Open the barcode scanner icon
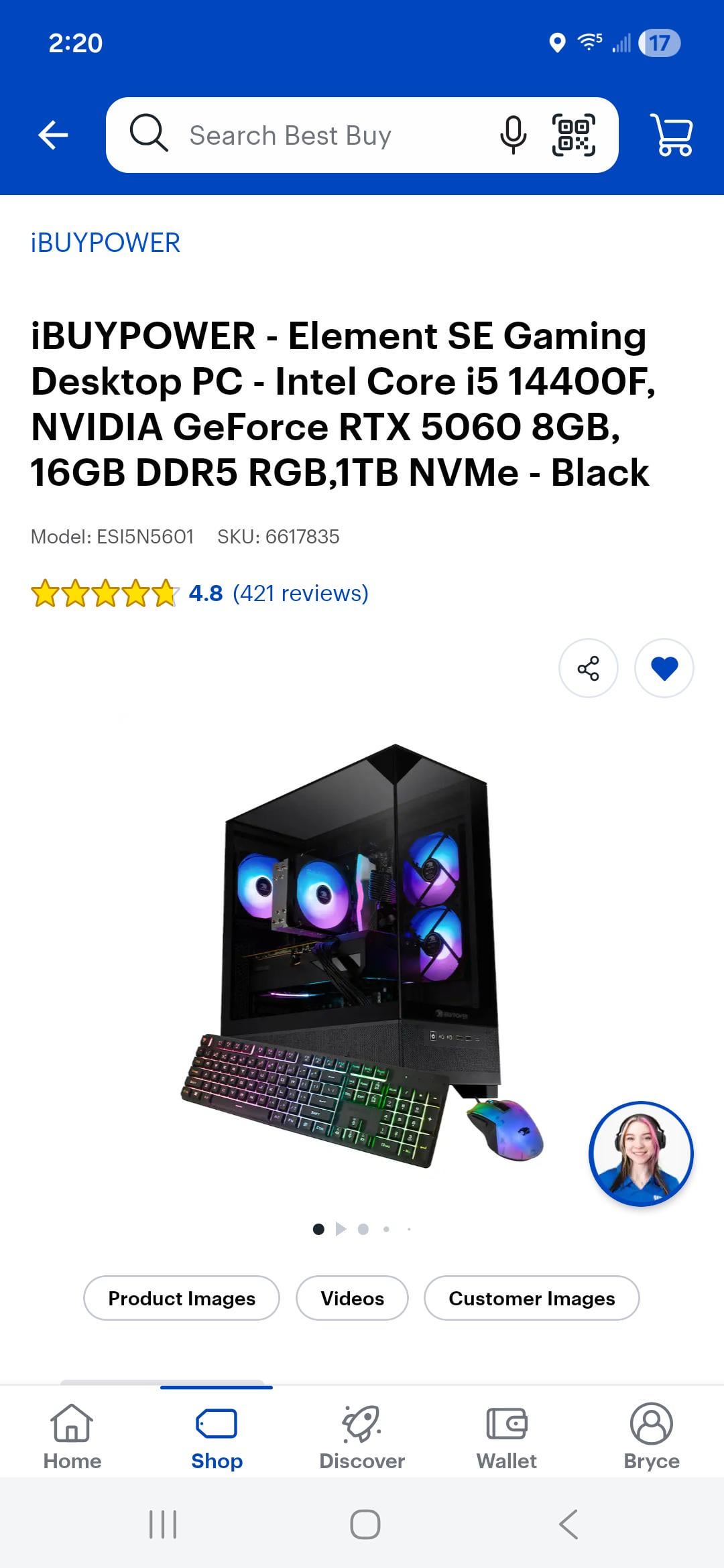Screen dimensions: 724x1568 coord(573,135)
